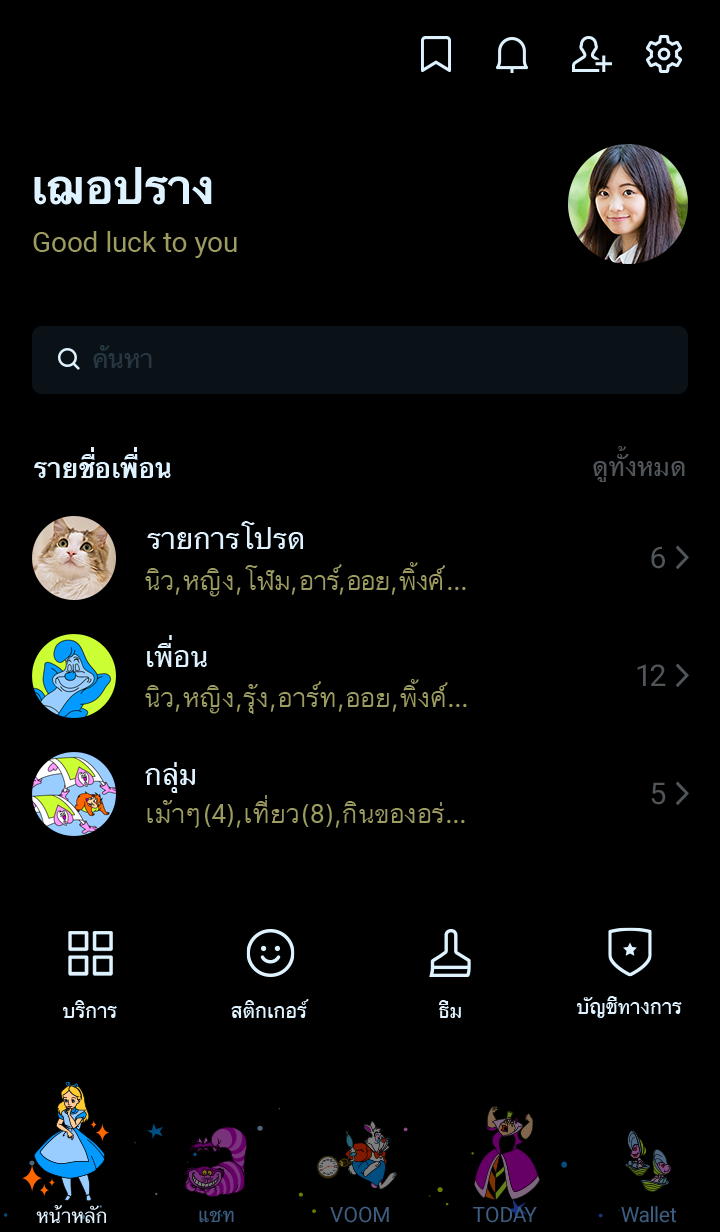Image resolution: width=720 pixels, height=1232 pixels.
Task: Open the เพื่อน friends list
Action: point(360,676)
